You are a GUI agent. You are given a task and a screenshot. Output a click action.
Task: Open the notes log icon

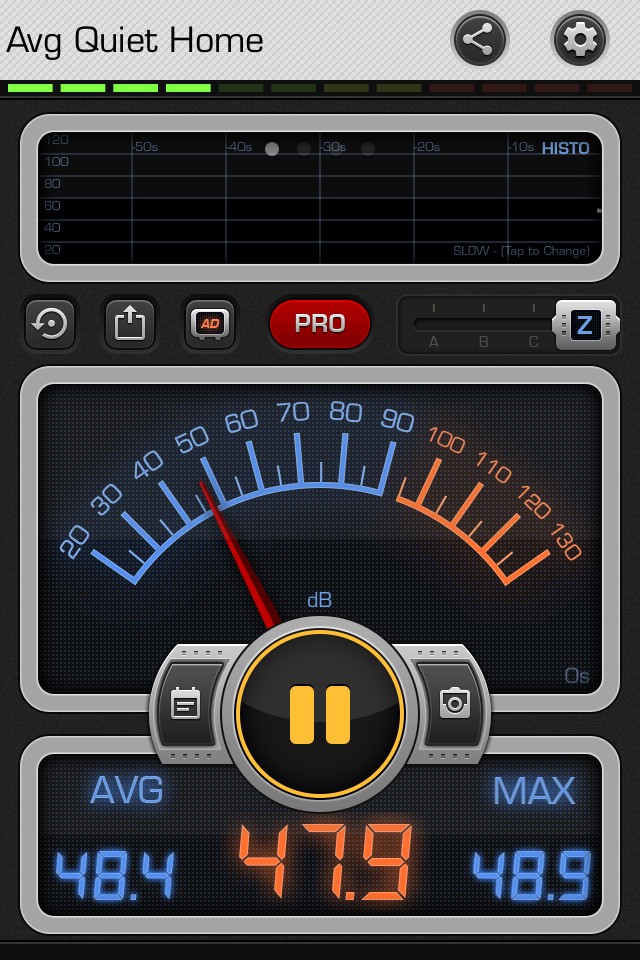pos(186,704)
